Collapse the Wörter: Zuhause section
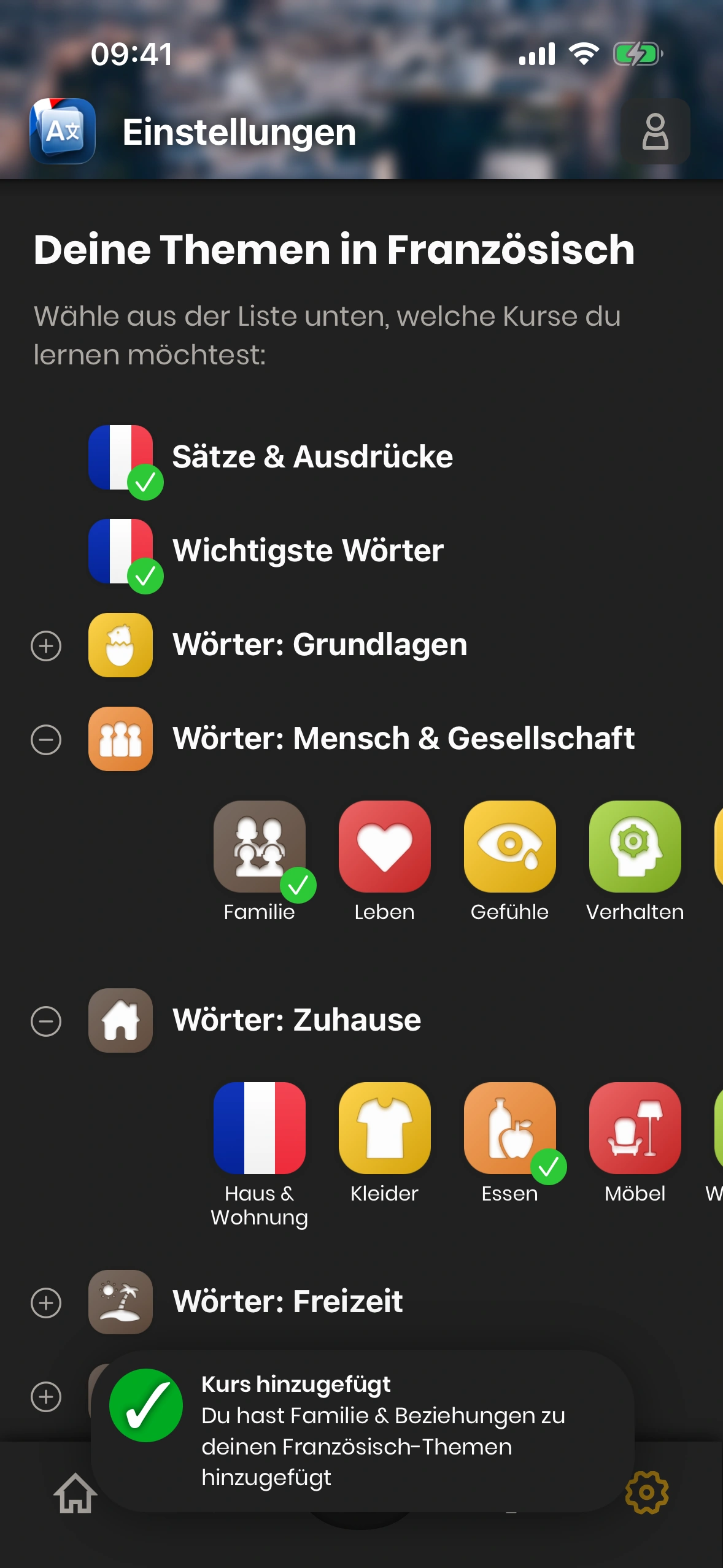723x1568 pixels. (x=46, y=1021)
